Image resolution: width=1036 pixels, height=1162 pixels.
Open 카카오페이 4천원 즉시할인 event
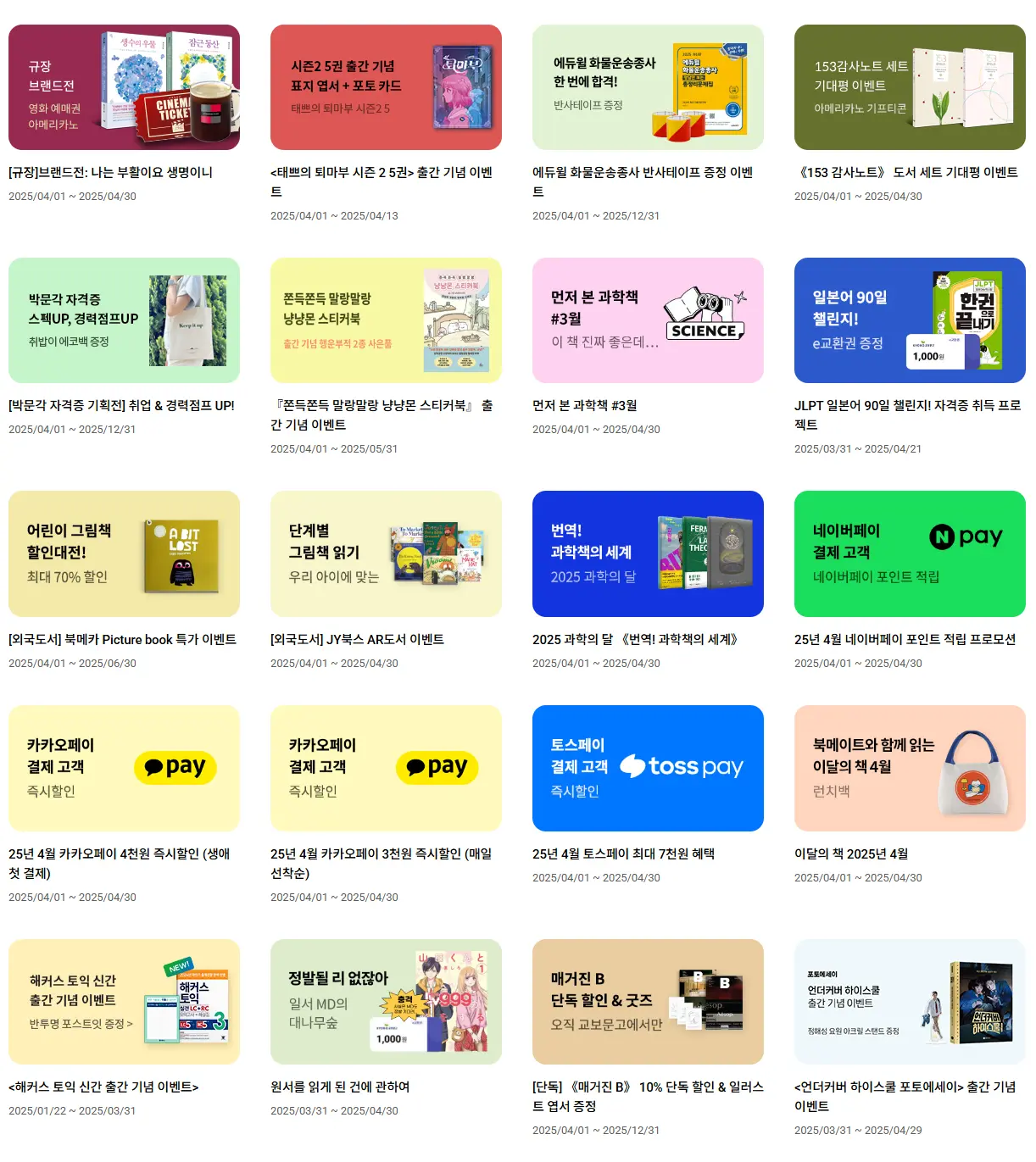click(x=124, y=768)
